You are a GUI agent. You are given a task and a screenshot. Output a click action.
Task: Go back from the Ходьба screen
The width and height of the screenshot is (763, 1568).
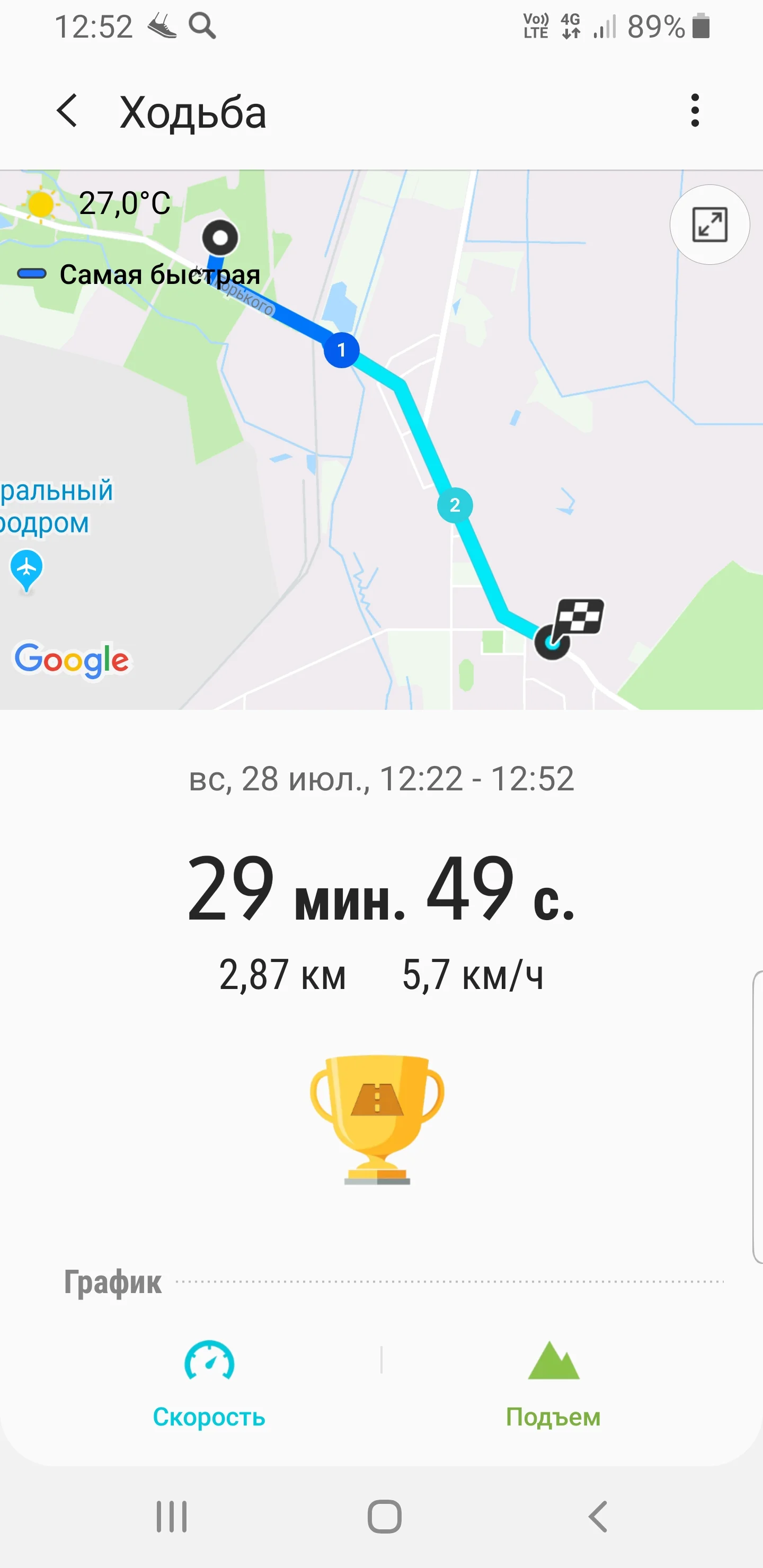click(67, 111)
